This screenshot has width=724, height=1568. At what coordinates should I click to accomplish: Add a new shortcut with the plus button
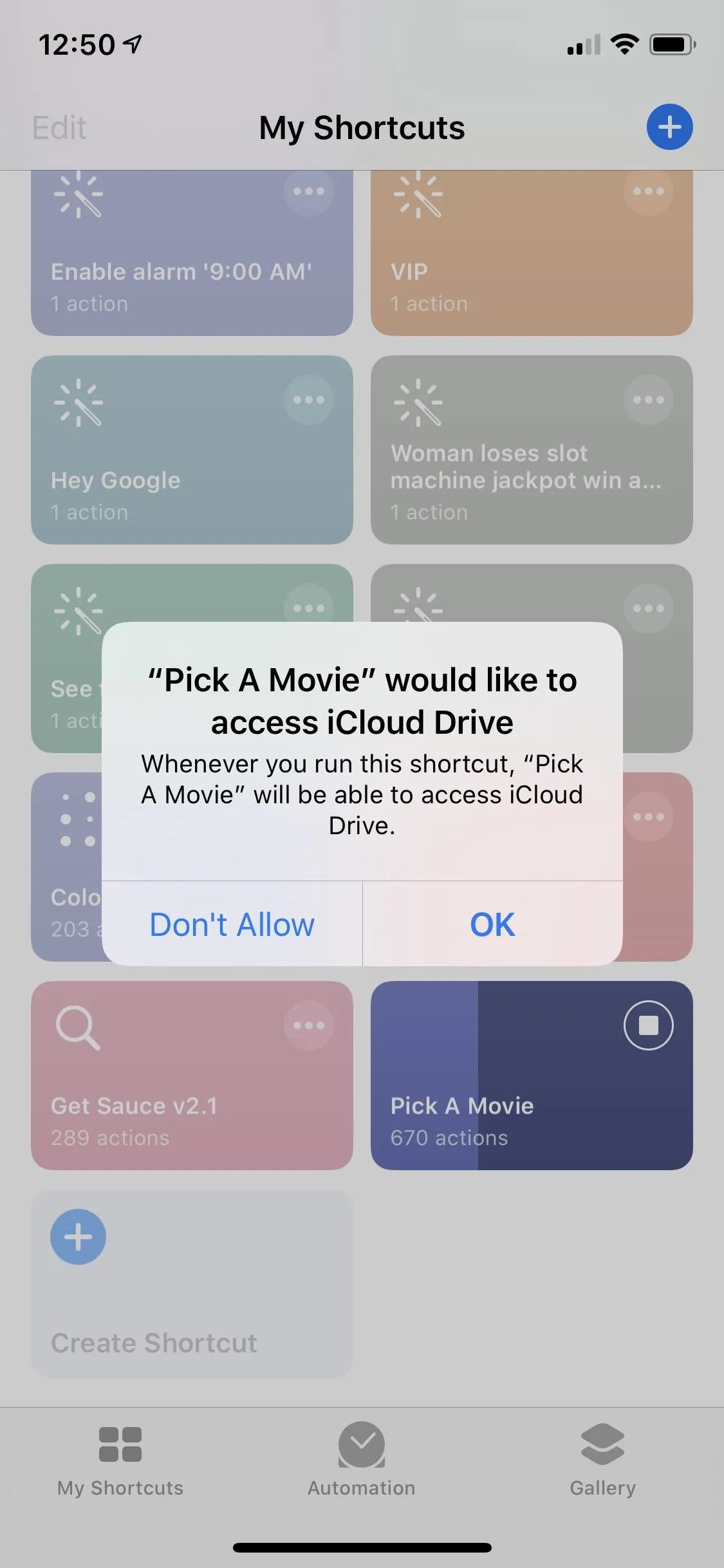tap(669, 127)
